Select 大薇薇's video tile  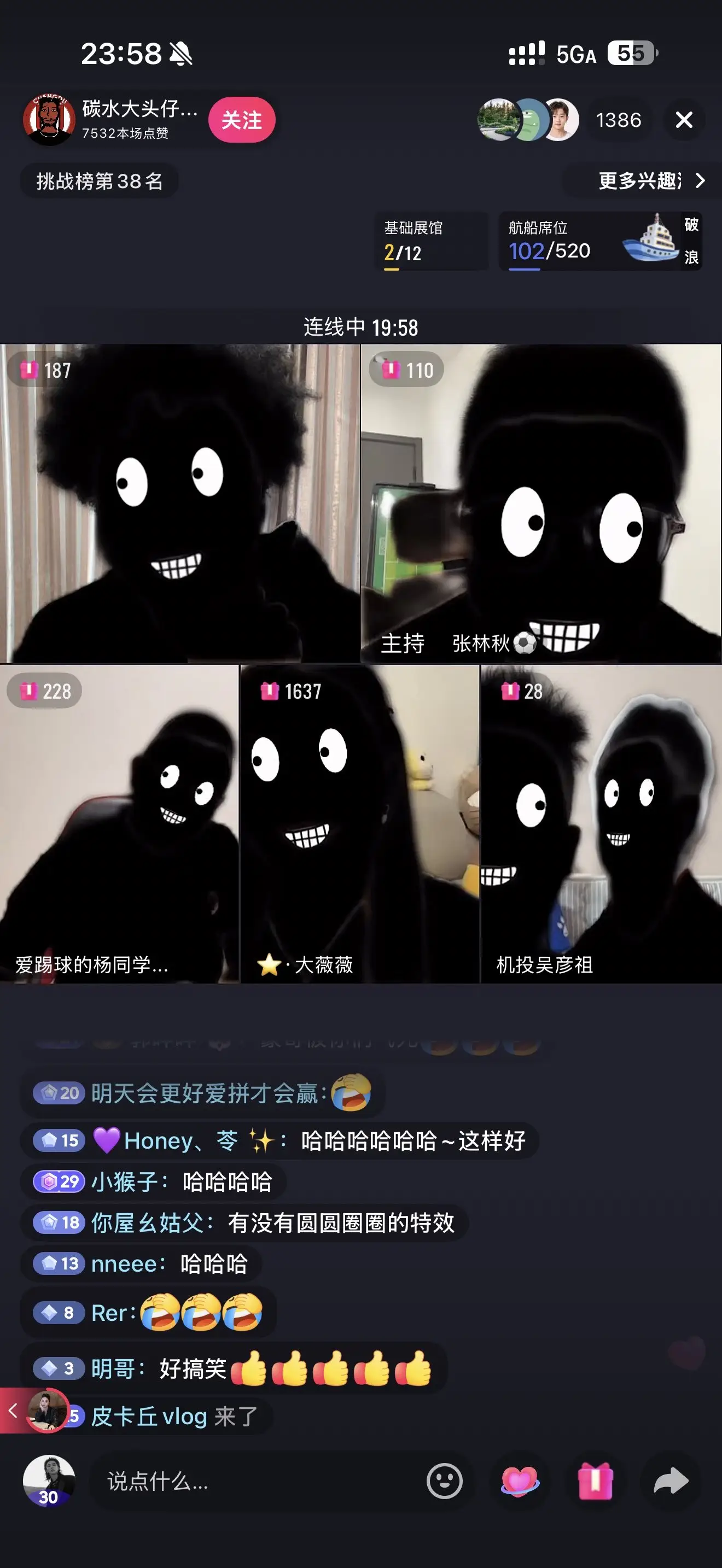pyautogui.click(x=360, y=823)
